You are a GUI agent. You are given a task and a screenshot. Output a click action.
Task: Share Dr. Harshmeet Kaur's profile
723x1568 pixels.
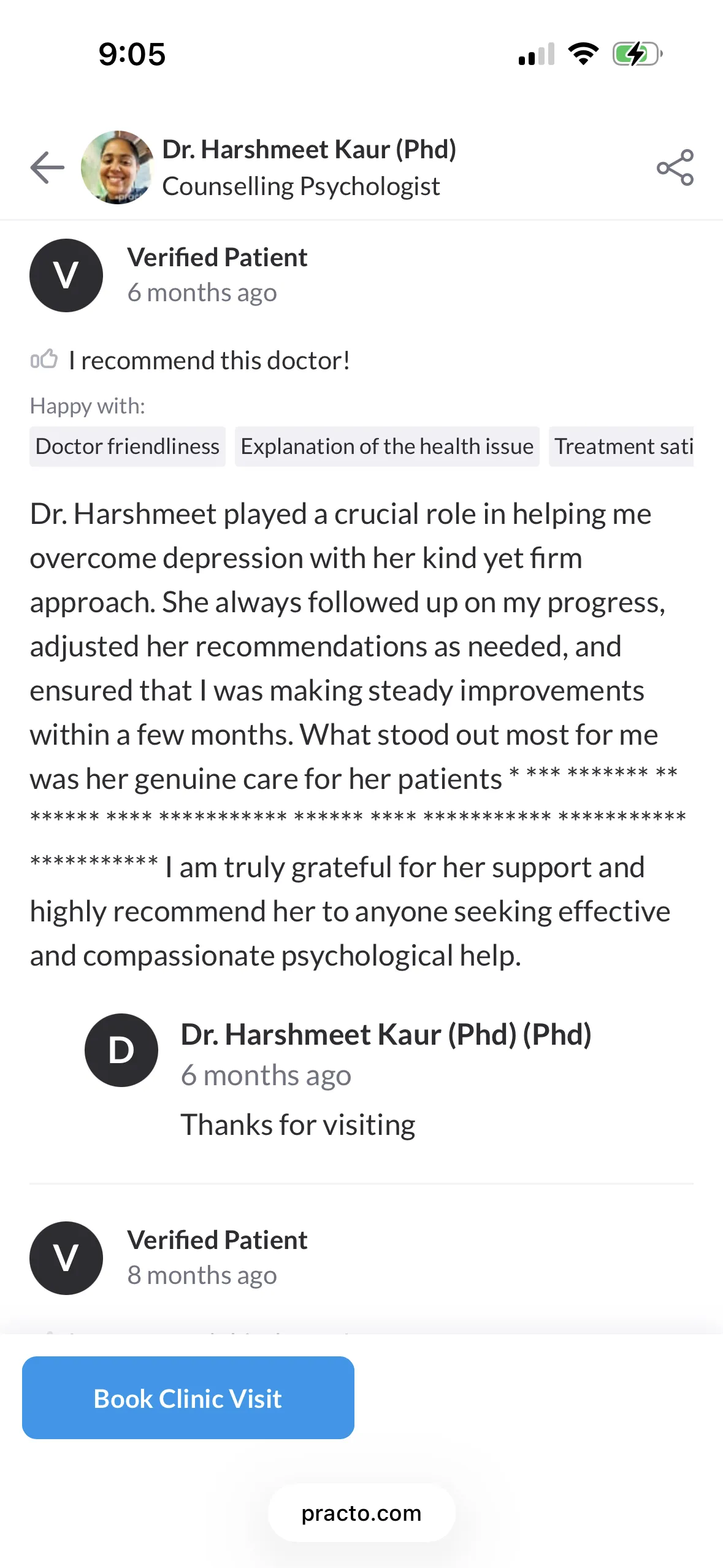tap(675, 167)
